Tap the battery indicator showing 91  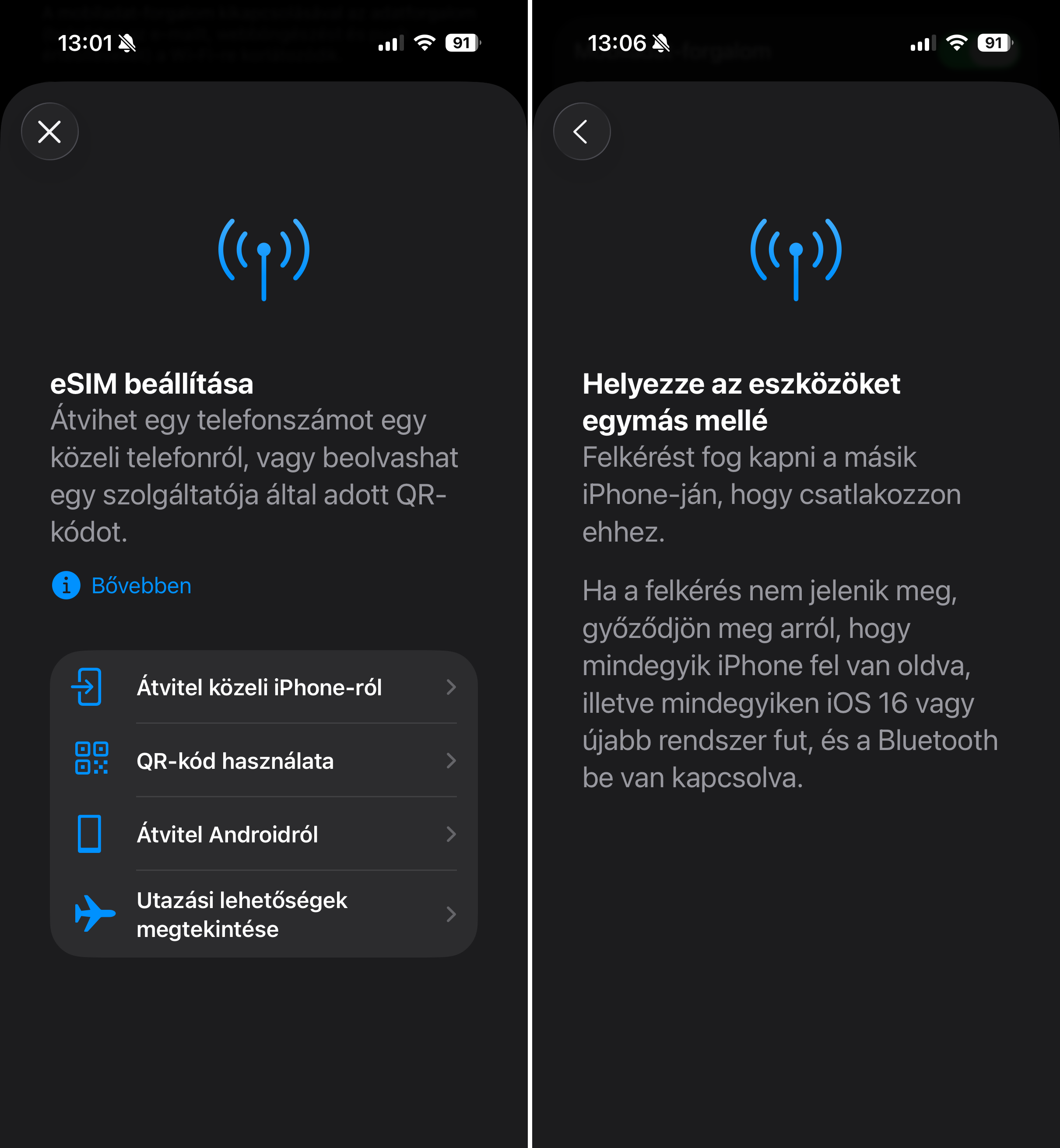462,43
